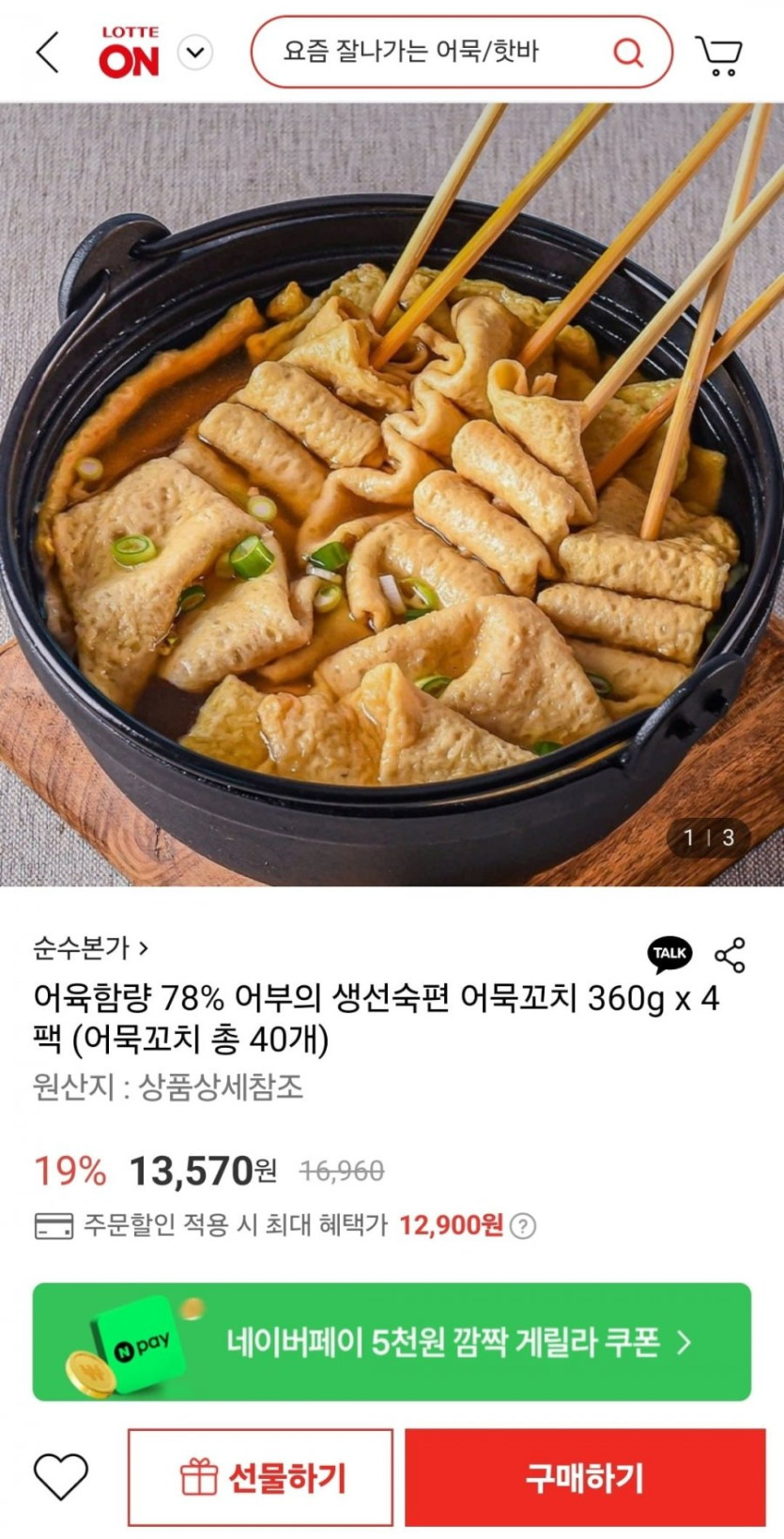Add this product to wishlist

(61, 1476)
